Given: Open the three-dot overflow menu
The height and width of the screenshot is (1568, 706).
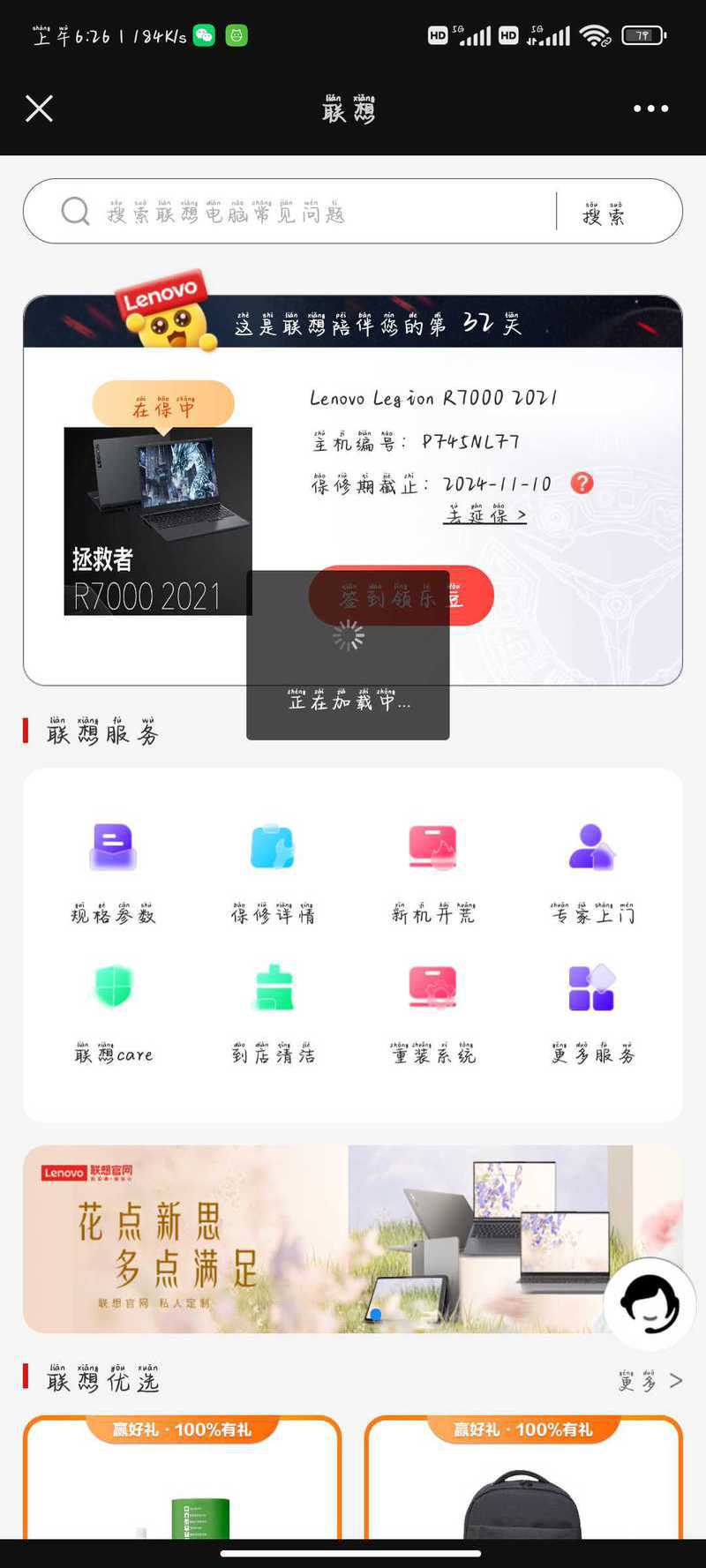Looking at the screenshot, I should pyautogui.click(x=650, y=109).
